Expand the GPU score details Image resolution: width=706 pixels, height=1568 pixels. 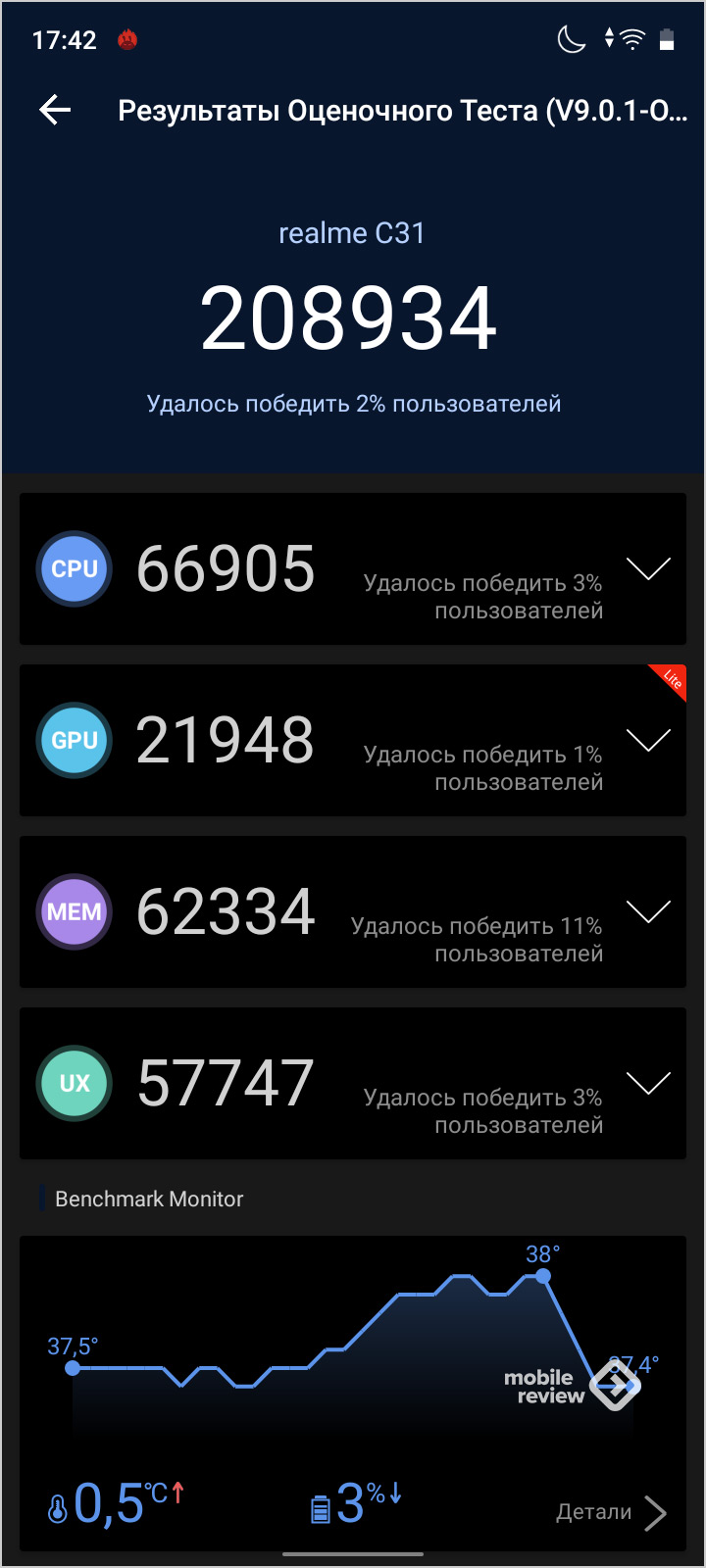648,740
